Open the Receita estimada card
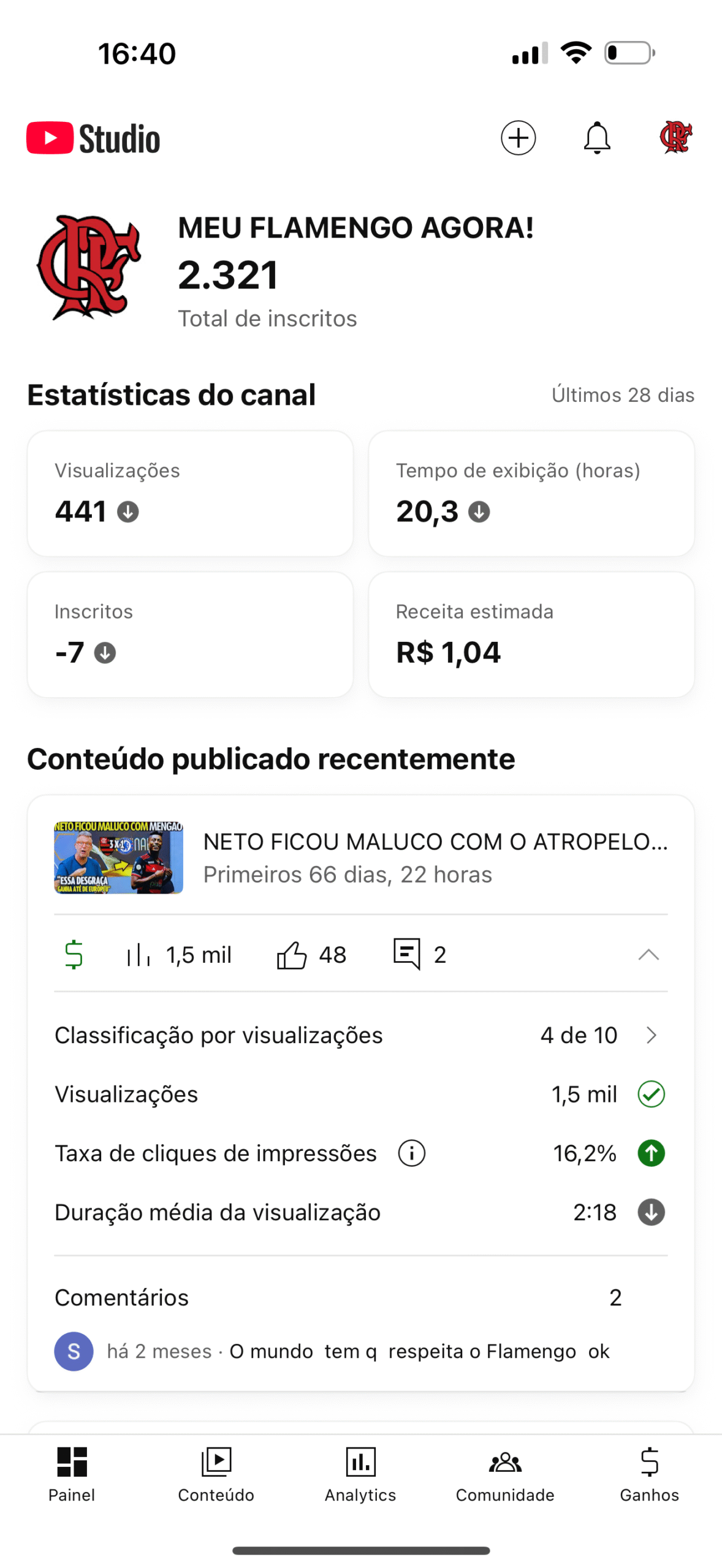This screenshot has width=722, height=1568. (x=531, y=634)
